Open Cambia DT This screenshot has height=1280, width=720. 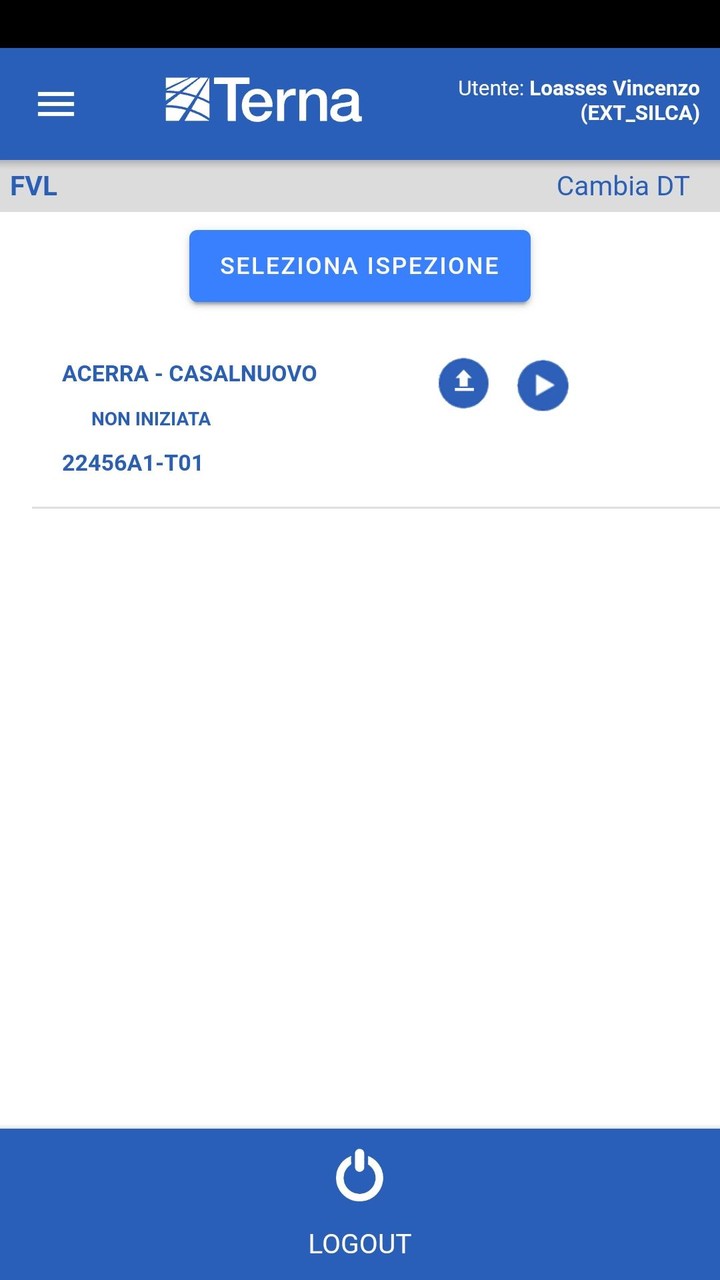click(622, 186)
